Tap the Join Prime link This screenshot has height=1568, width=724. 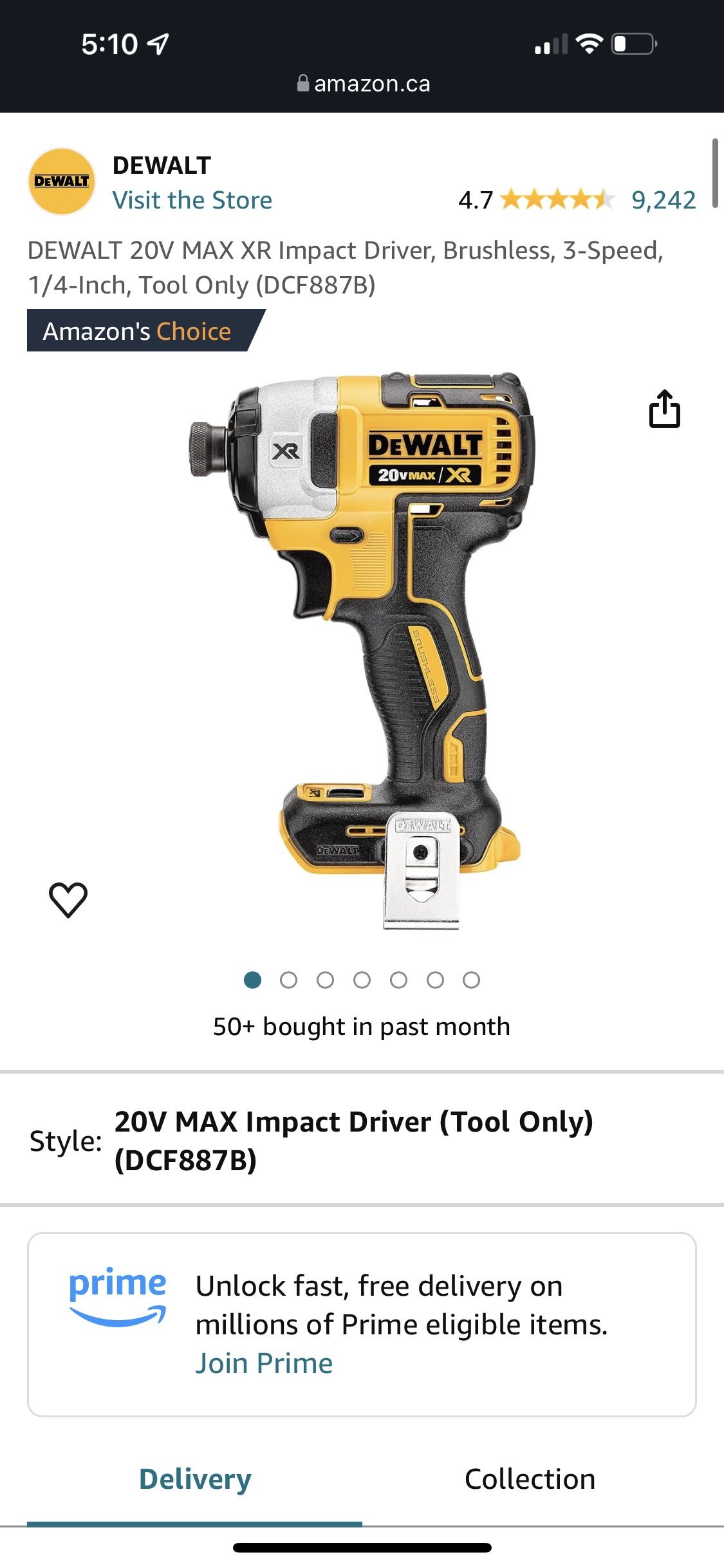point(264,1363)
